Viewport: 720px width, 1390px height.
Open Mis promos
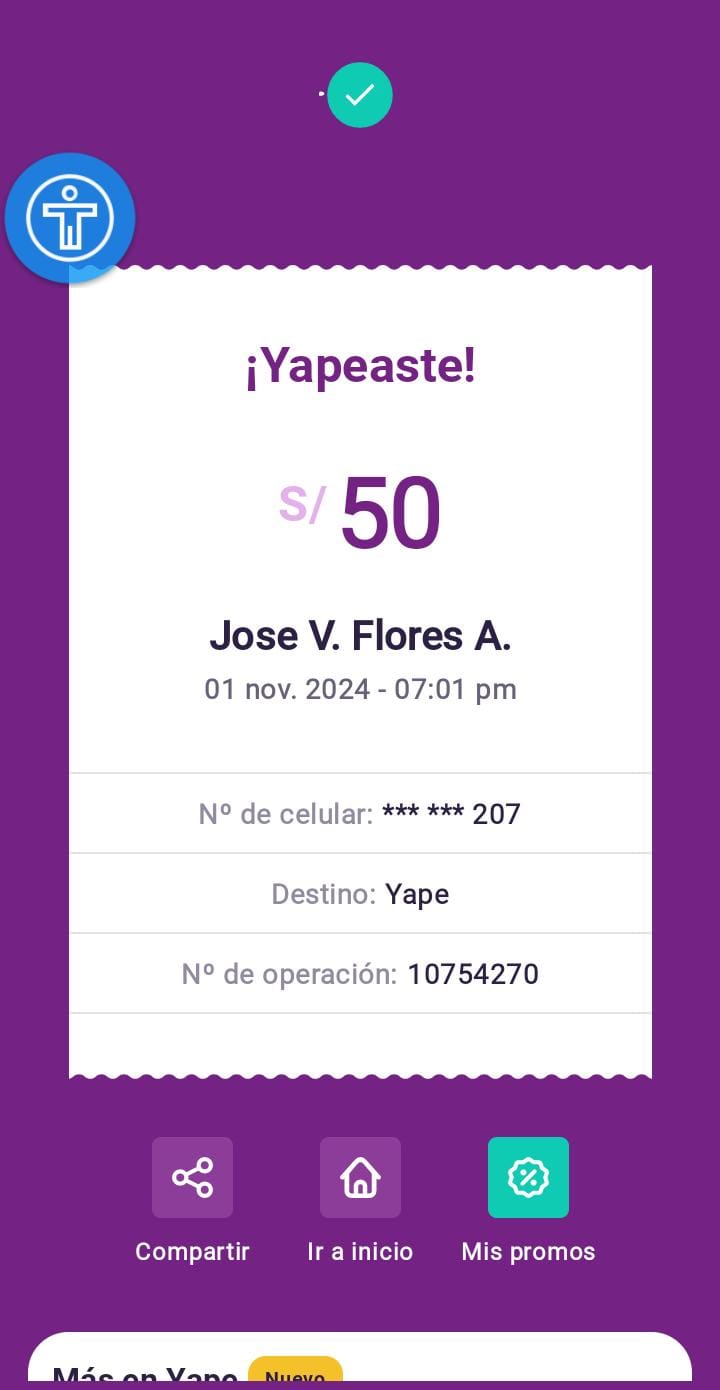tap(528, 1177)
